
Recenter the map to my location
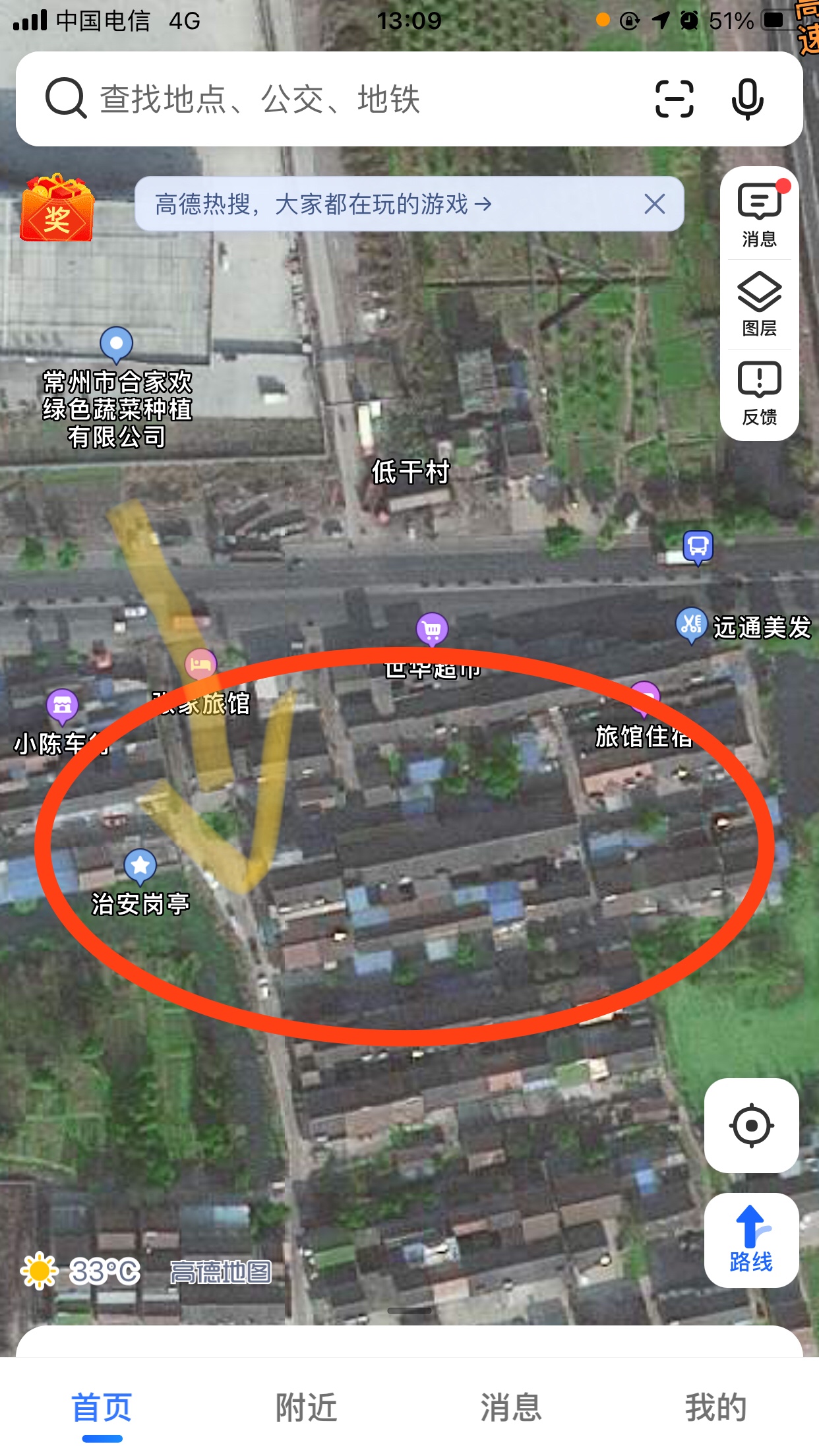[x=751, y=1126]
